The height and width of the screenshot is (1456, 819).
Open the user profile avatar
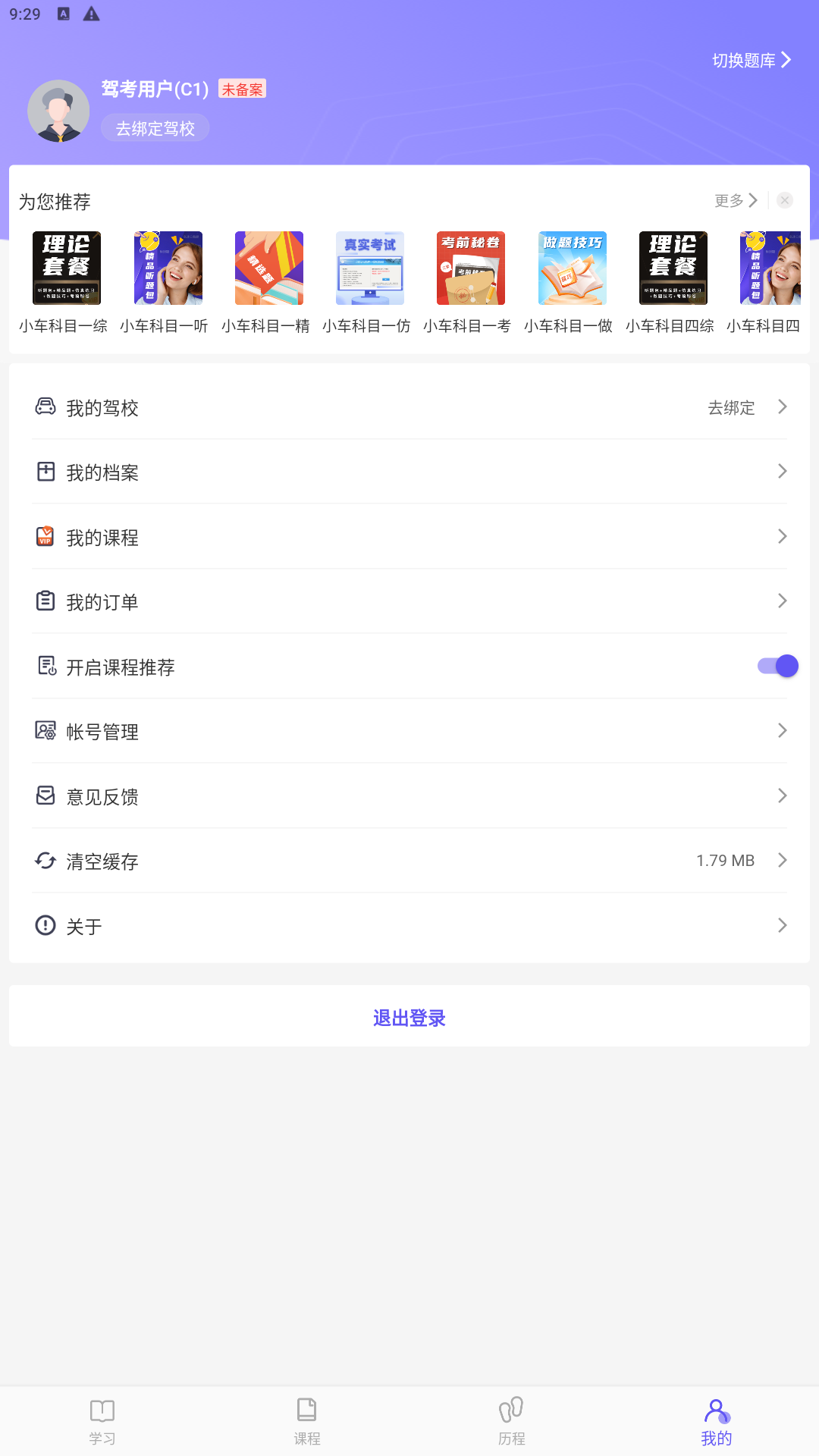(x=58, y=111)
